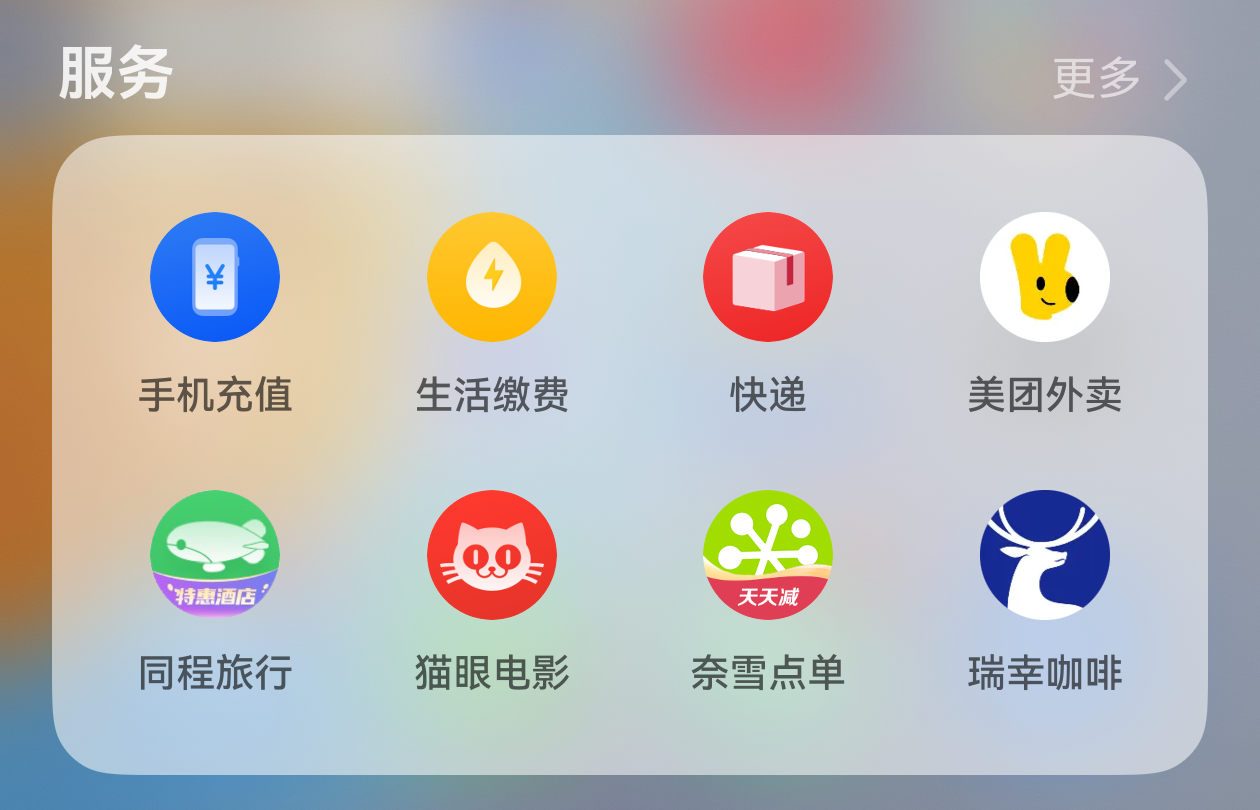This screenshot has height=810, width=1260.
Task: Launch 生活缴费 utility payments
Action: coord(492,277)
